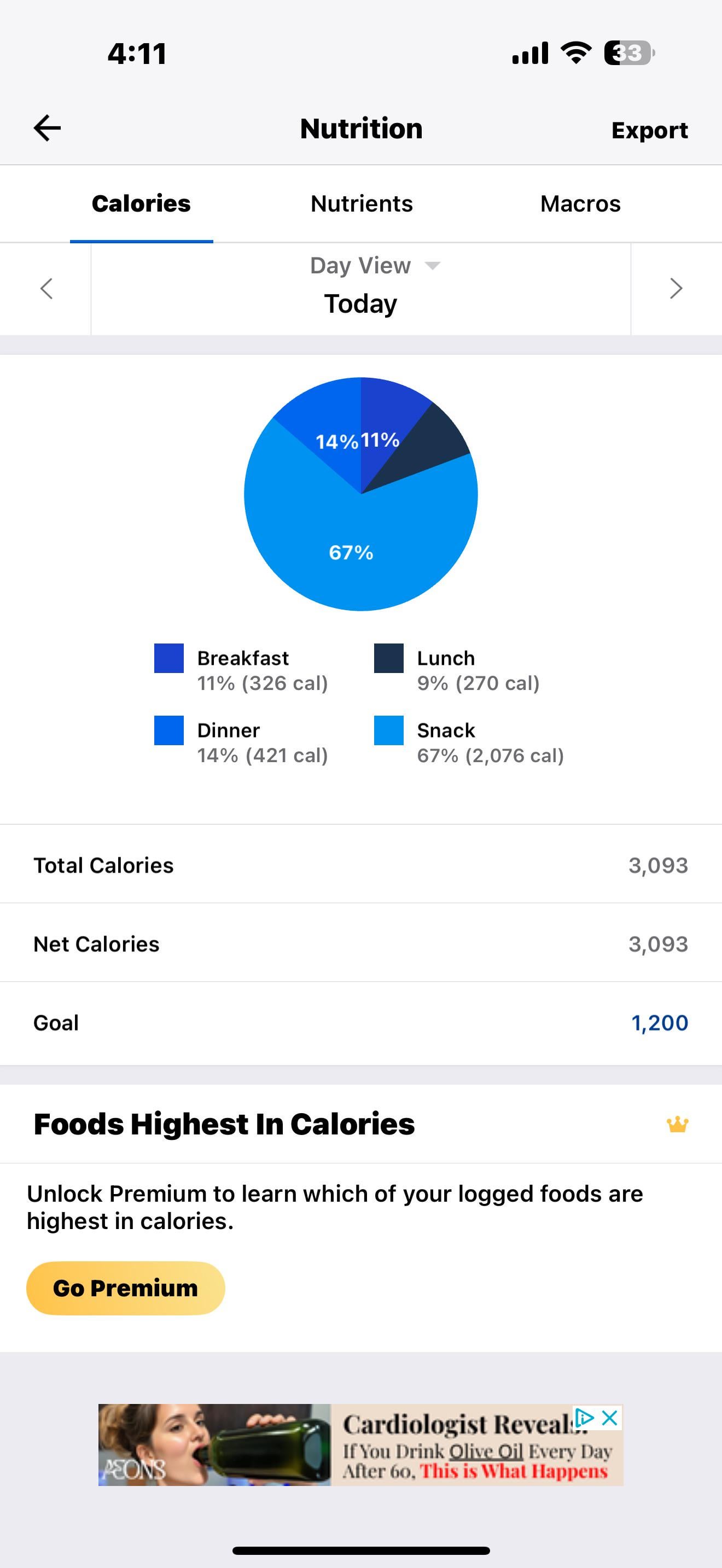Open the ad info triangle icon

584,1418
